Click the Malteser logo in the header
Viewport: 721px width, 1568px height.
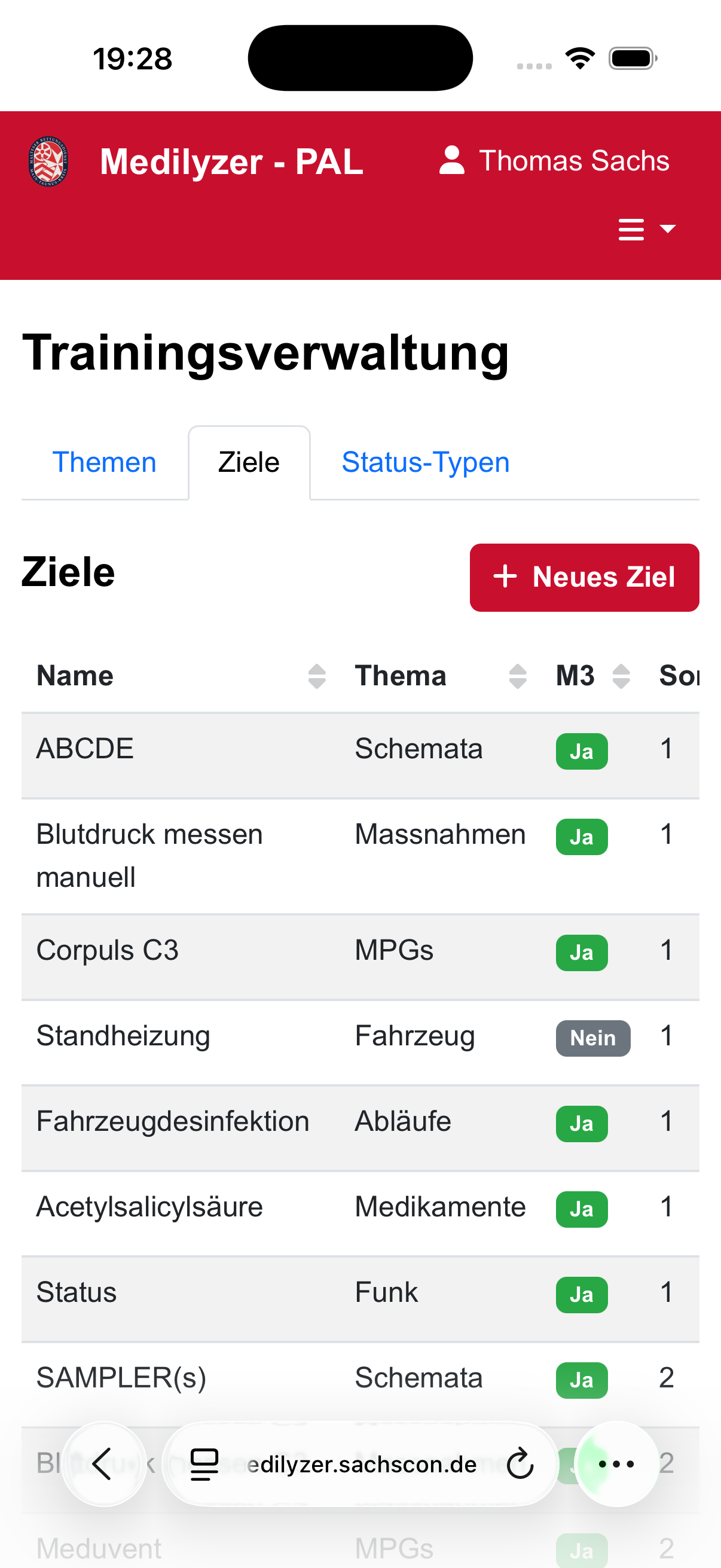[x=48, y=163]
